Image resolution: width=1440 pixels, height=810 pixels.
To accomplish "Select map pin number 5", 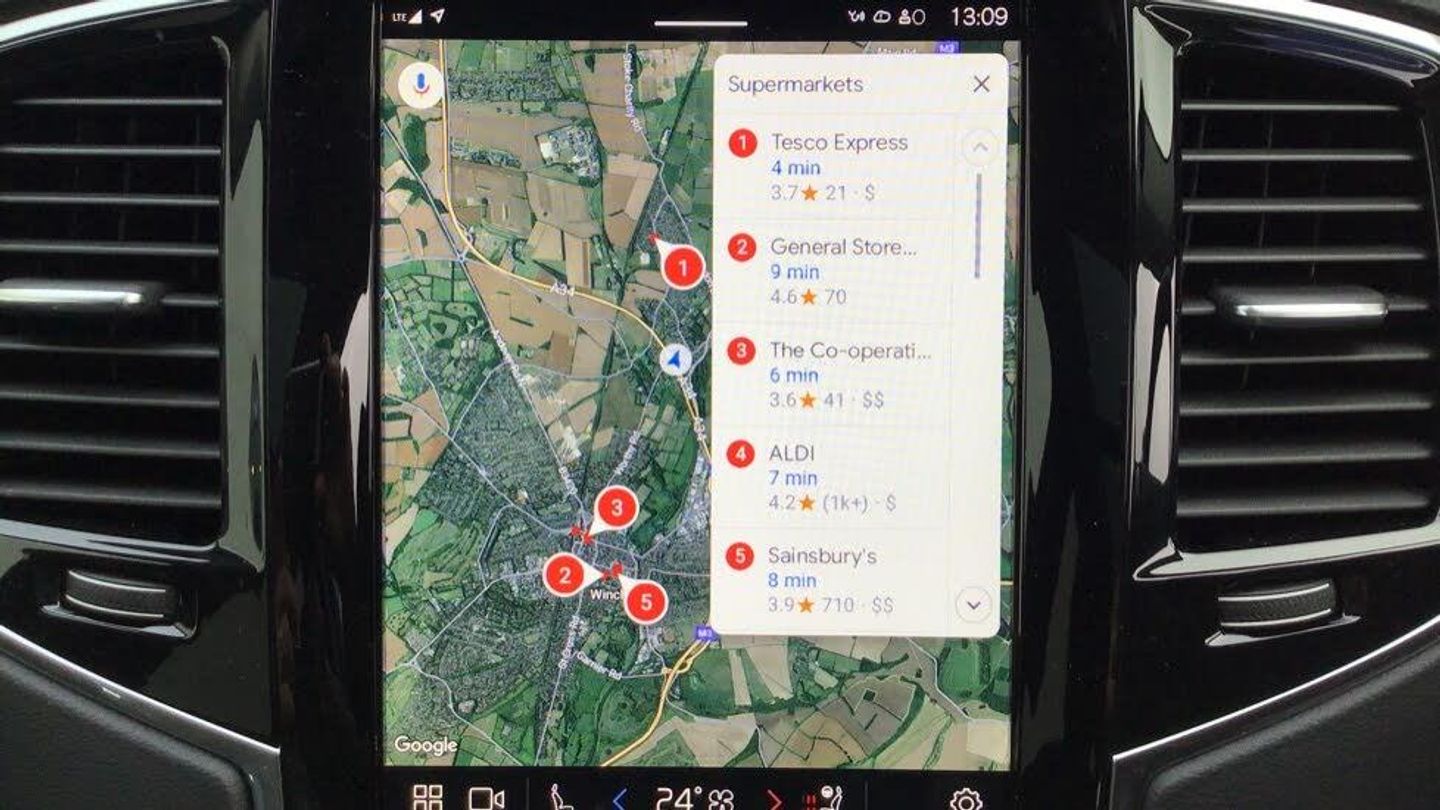I will [x=647, y=601].
